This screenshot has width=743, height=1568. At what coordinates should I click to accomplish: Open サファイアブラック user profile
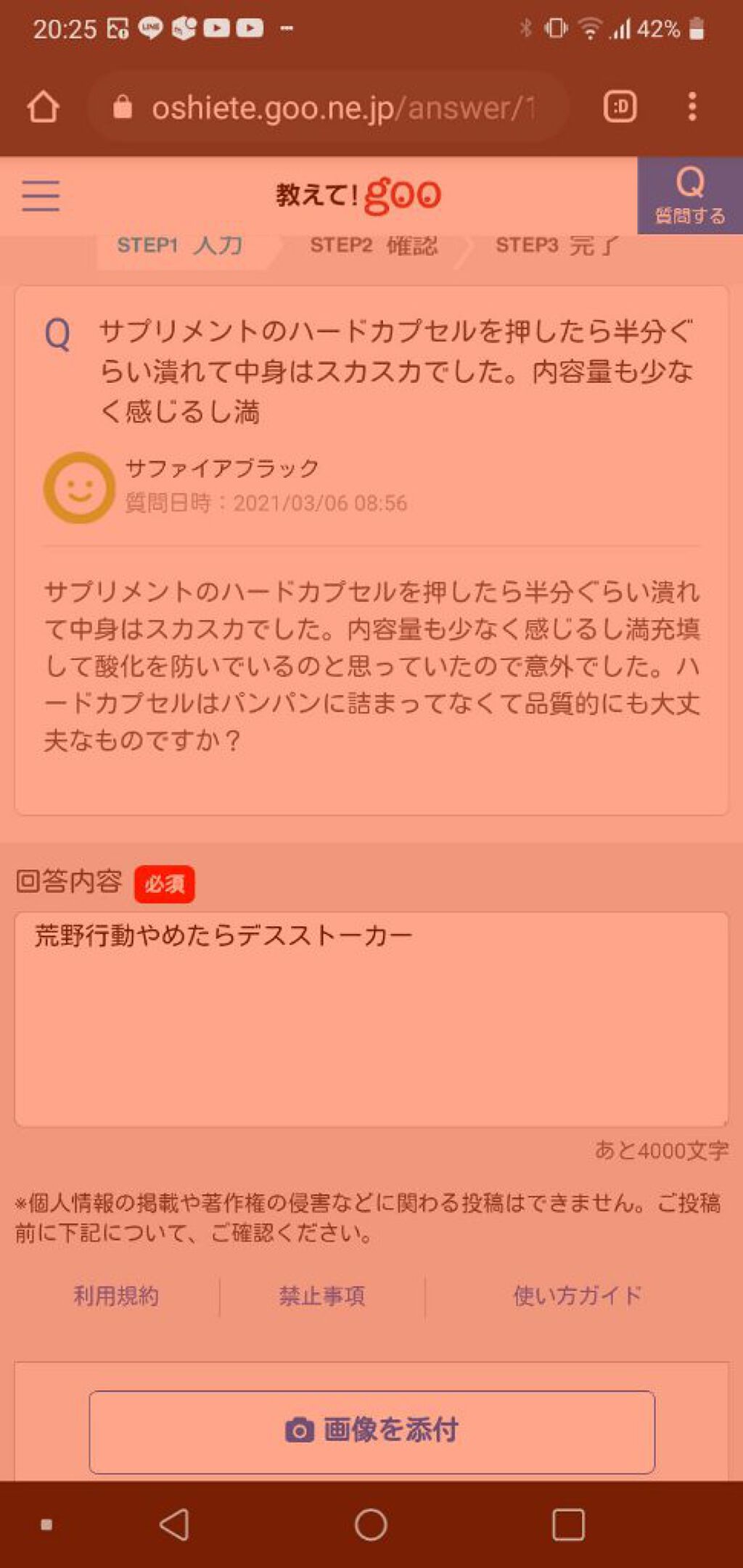[221, 469]
